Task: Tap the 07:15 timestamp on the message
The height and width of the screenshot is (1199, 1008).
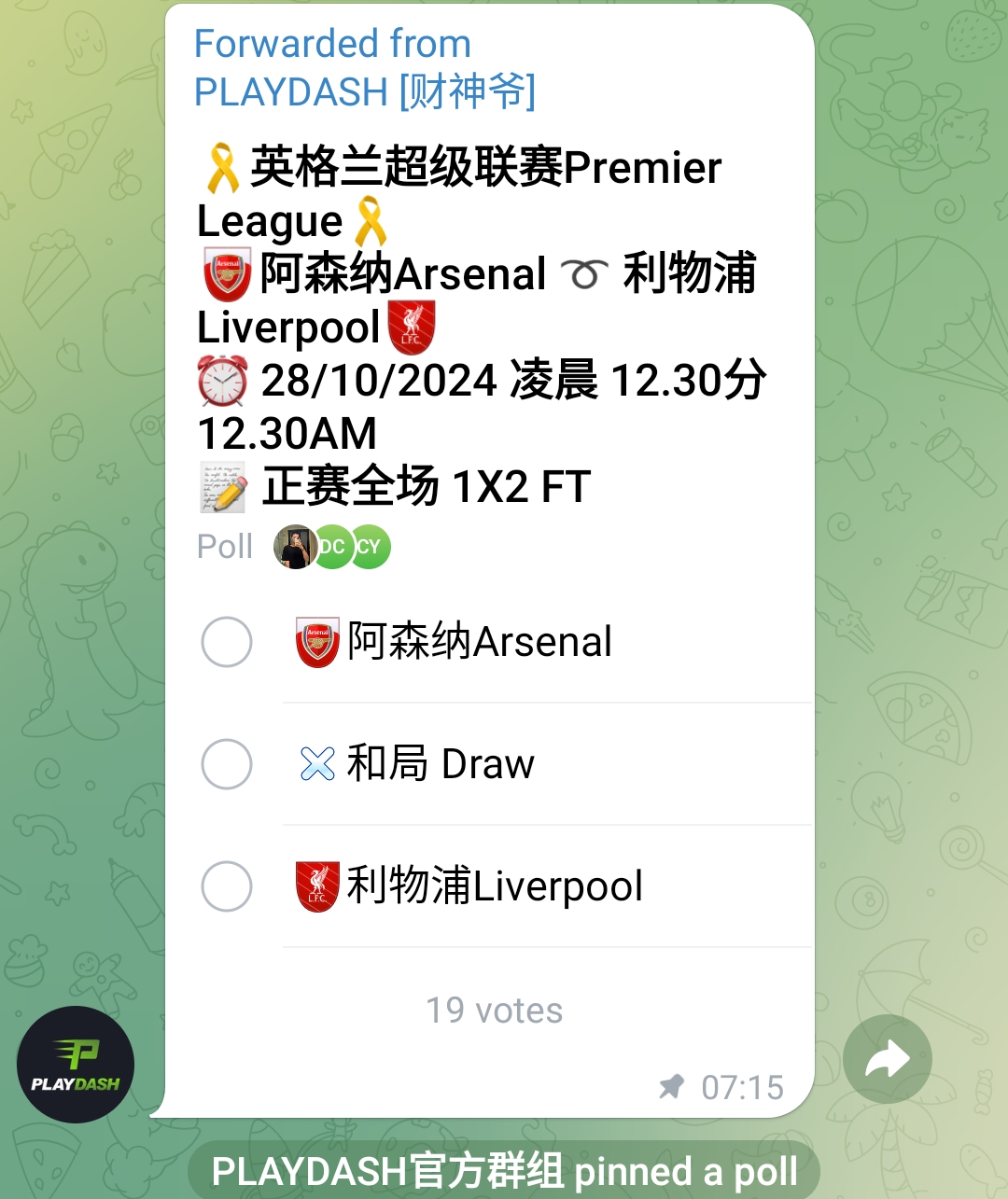Action: tap(742, 1088)
